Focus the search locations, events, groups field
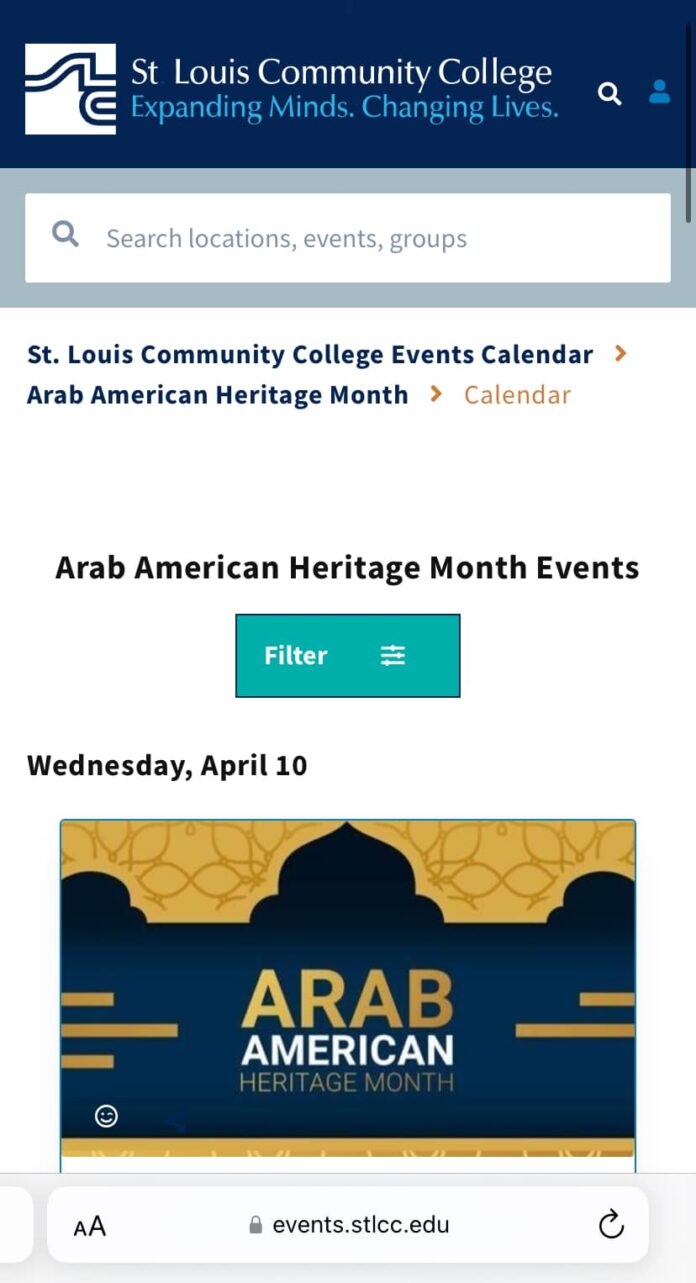This screenshot has width=696, height=1283. coord(348,238)
